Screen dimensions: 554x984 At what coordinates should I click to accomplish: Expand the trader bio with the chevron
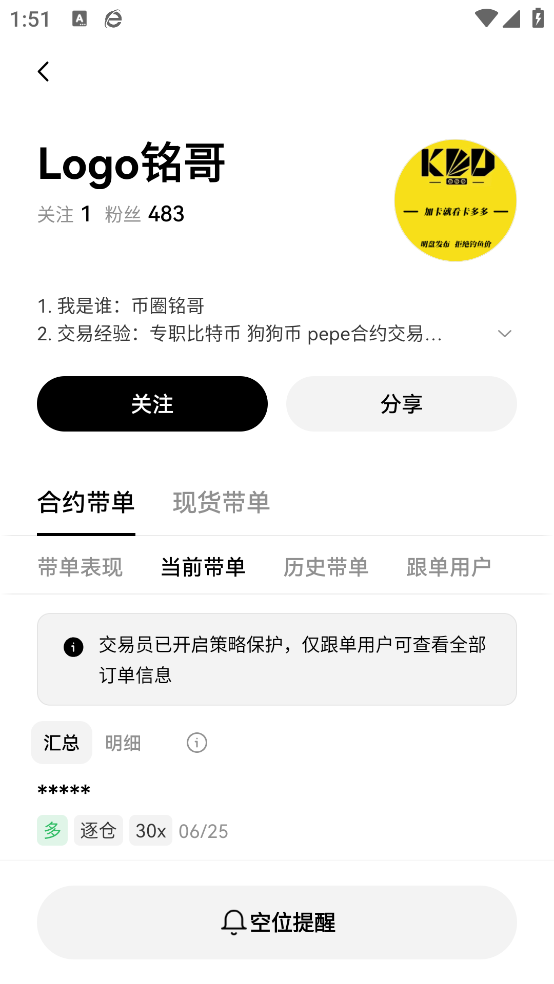pos(504,333)
